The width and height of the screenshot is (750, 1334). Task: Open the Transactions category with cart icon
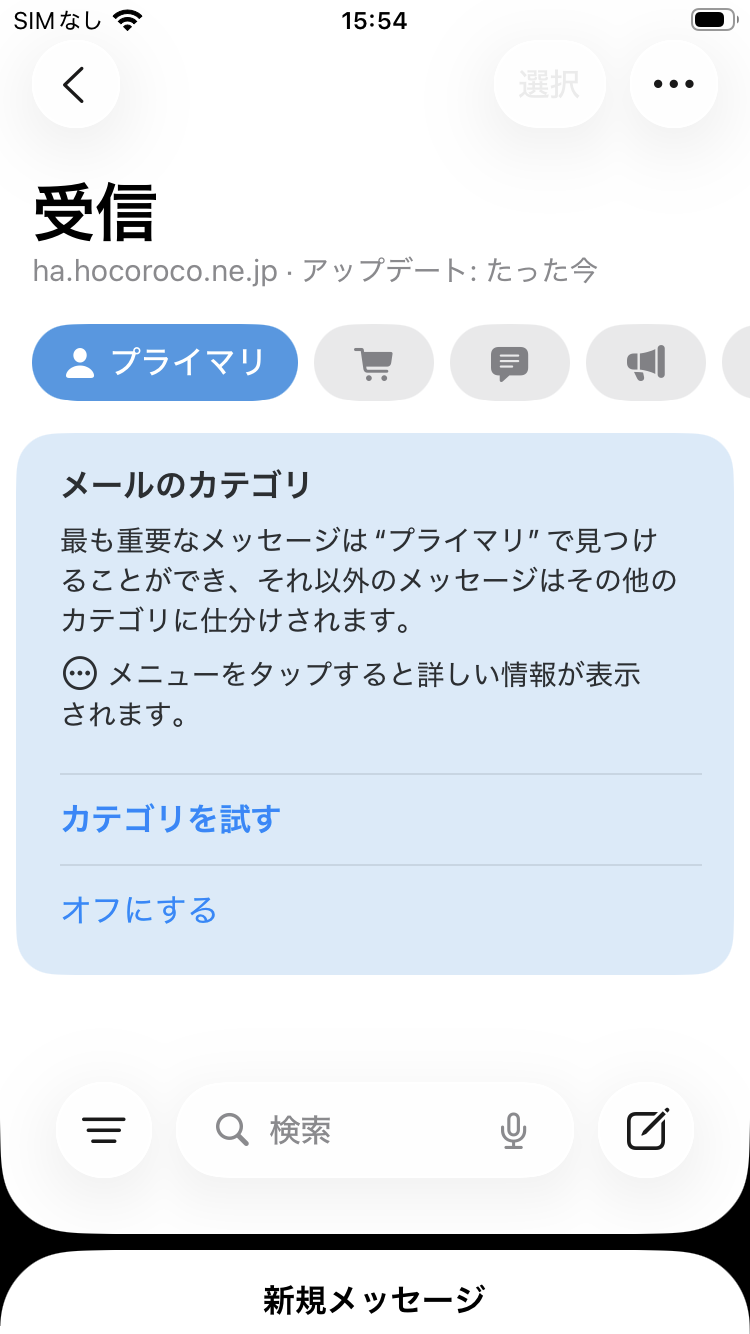[374, 363]
